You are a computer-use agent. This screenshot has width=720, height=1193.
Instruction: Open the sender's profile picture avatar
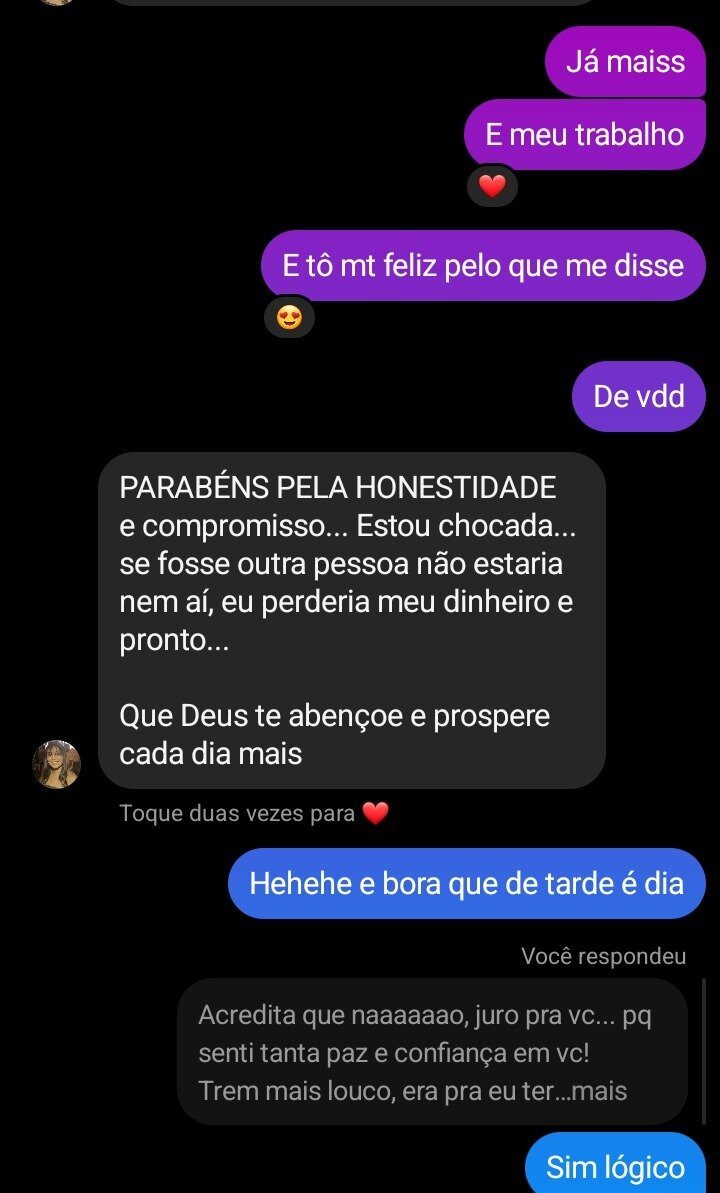[56, 764]
